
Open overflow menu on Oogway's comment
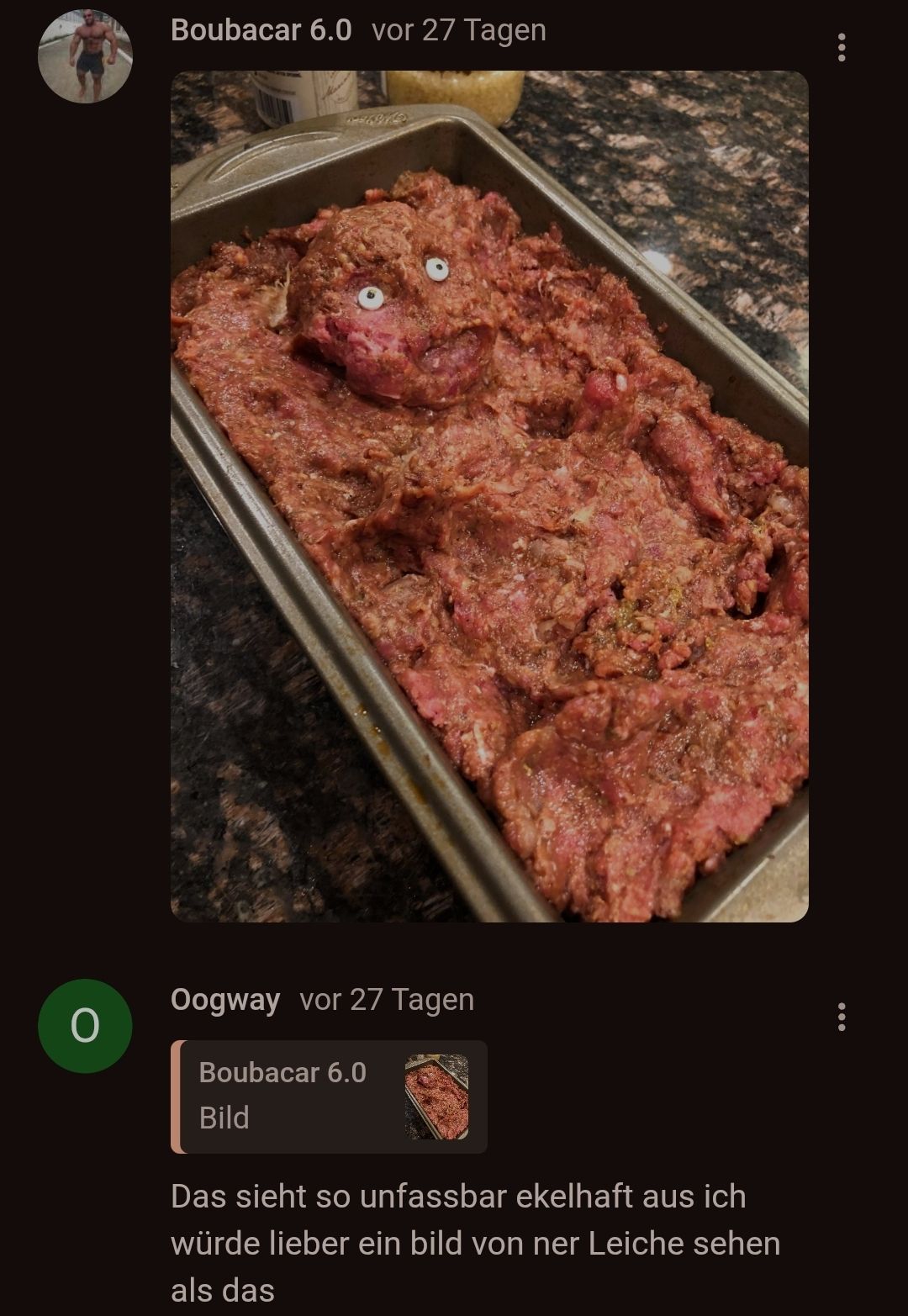[841, 1017]
